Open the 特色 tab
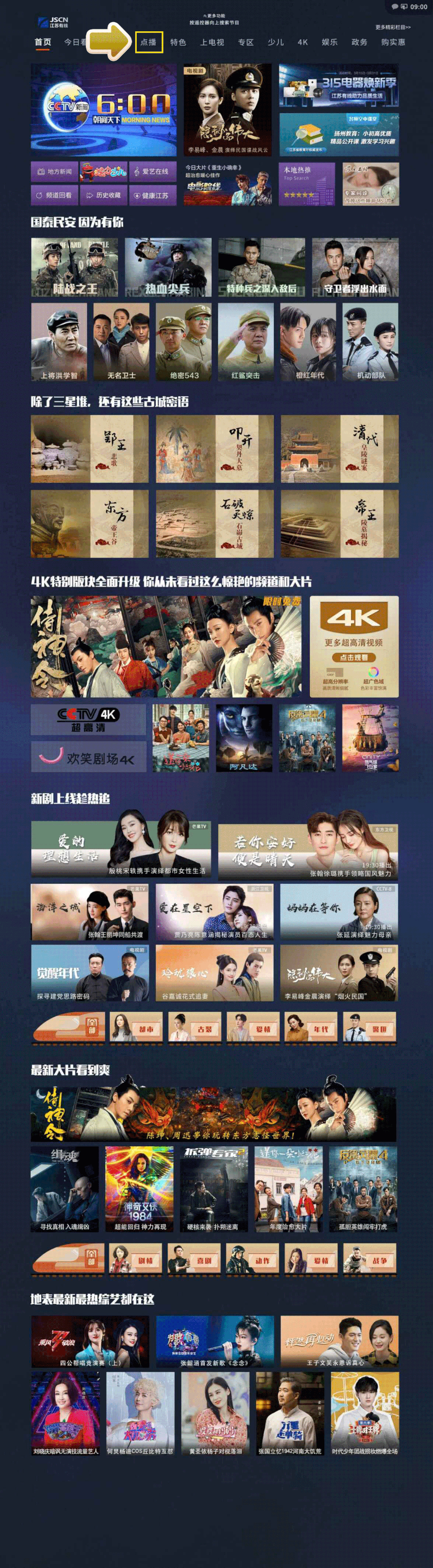This screenshot has height=1568, width=433. 178,42
